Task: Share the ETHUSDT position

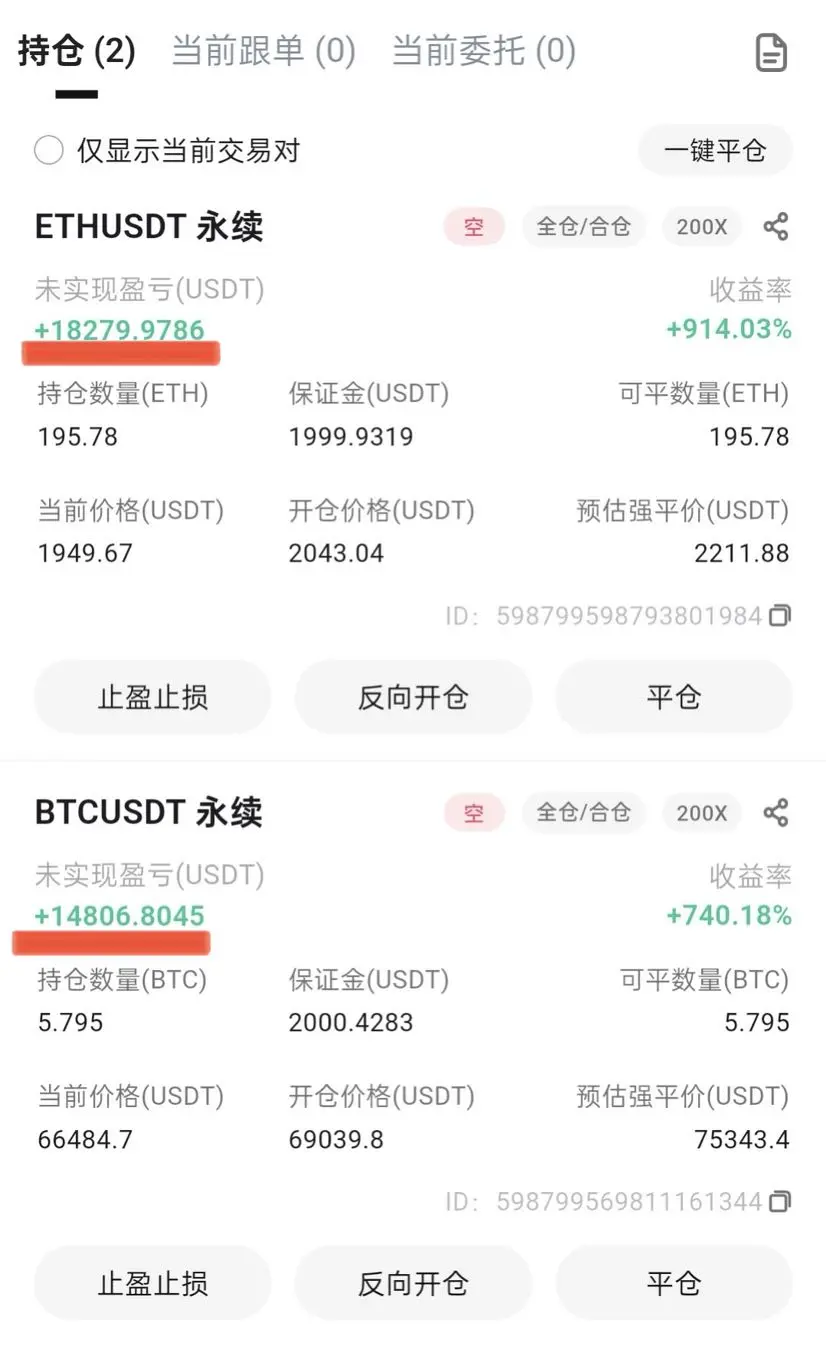Action: click(x=776, y=227)
